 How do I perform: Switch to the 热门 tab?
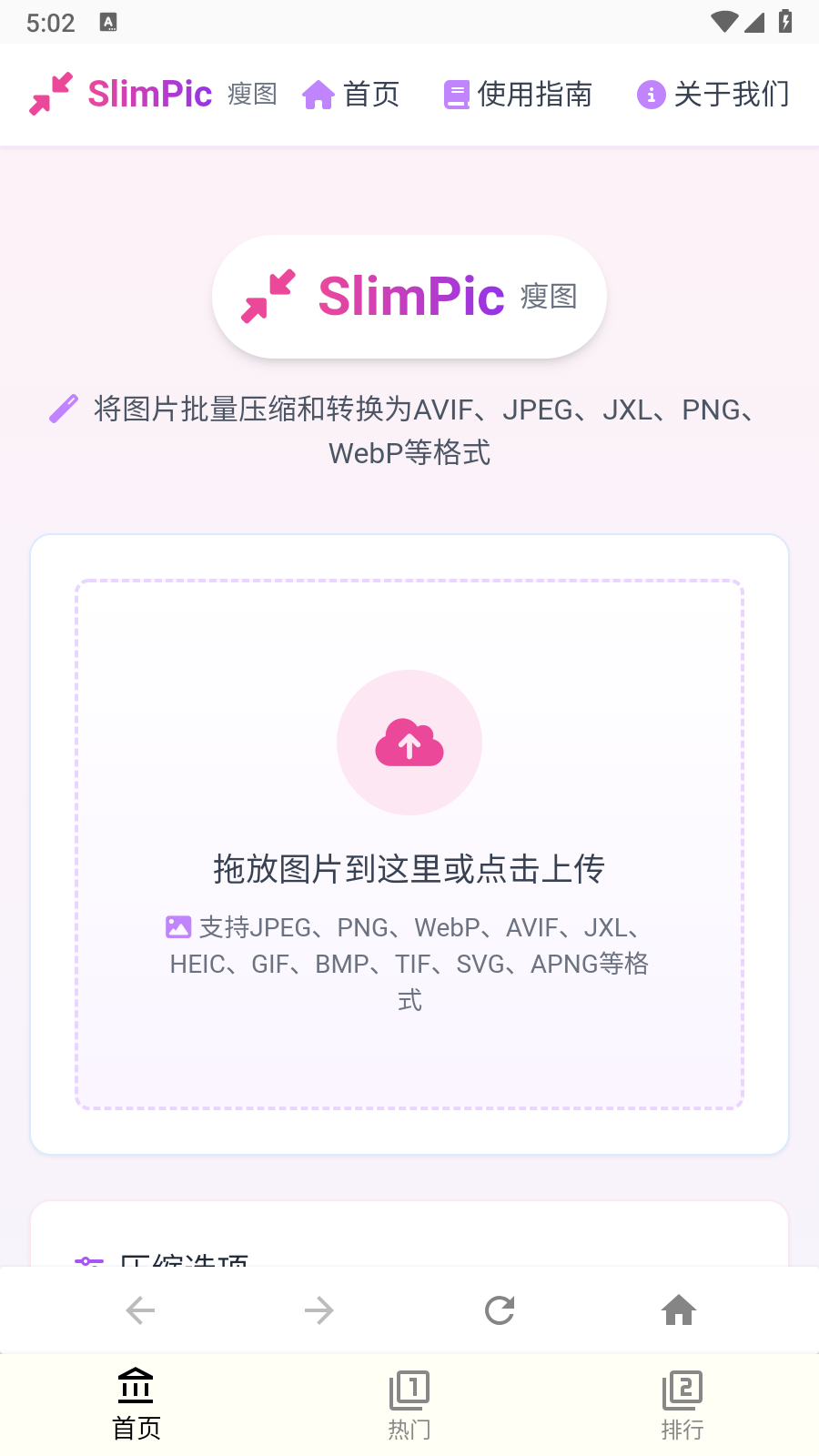point(409,1405)
